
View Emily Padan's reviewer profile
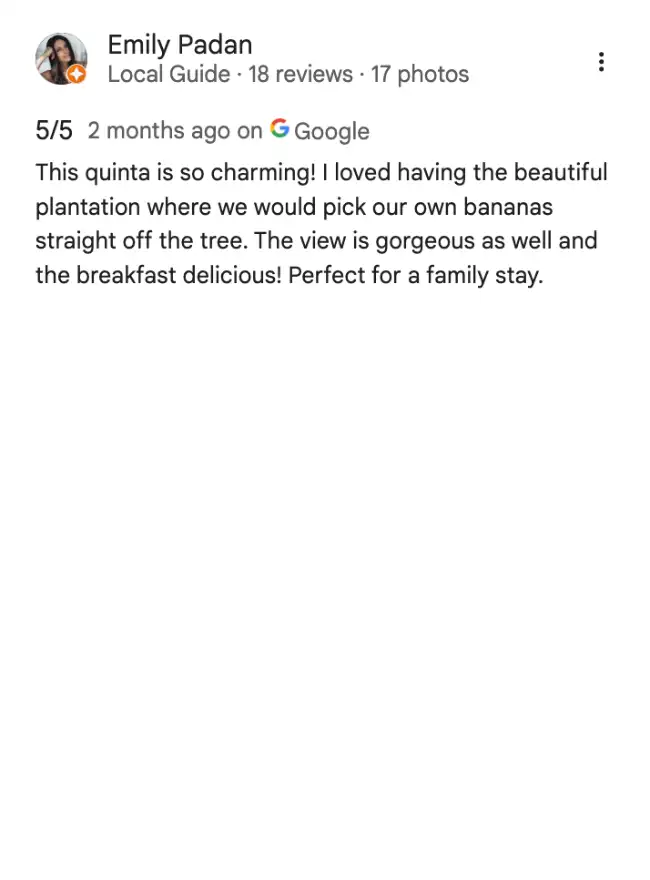tap(180, 45)
